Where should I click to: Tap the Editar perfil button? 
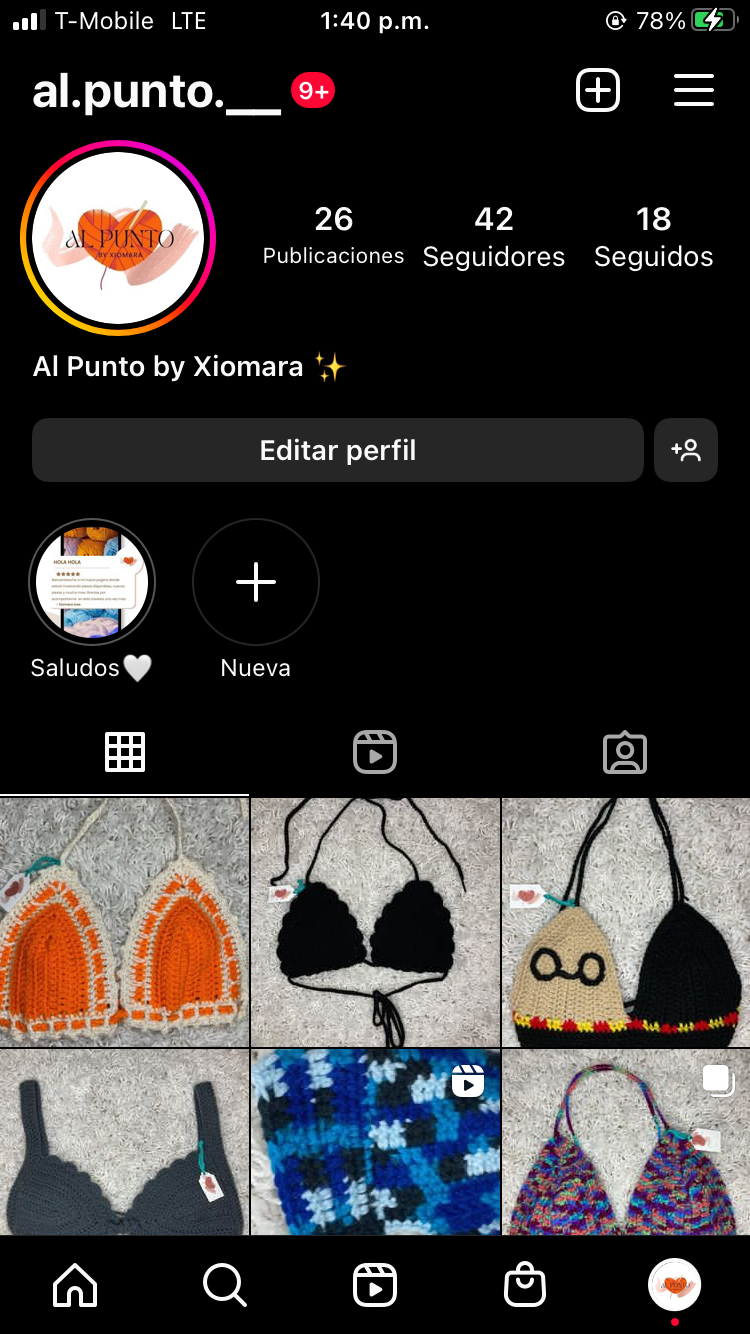[x=337, y=450]
